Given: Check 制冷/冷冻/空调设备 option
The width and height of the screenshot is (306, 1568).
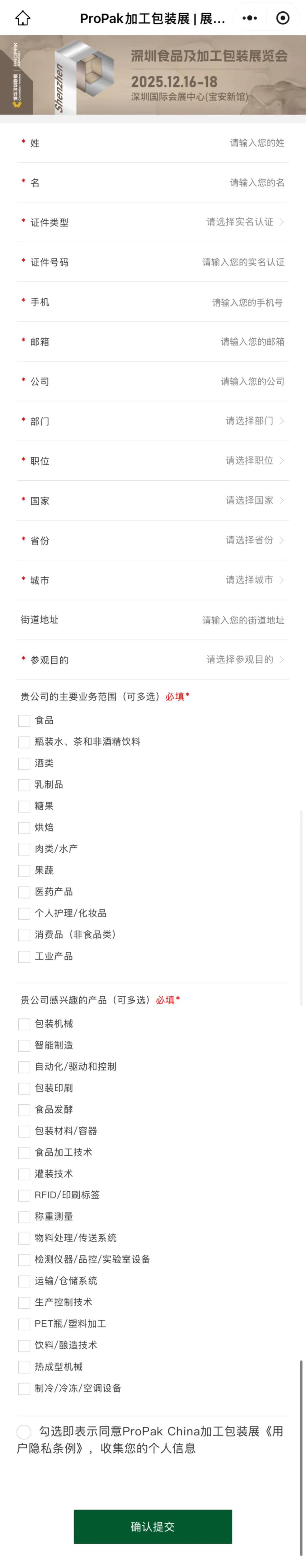Looking at the screenshot, I should 24,1388.
